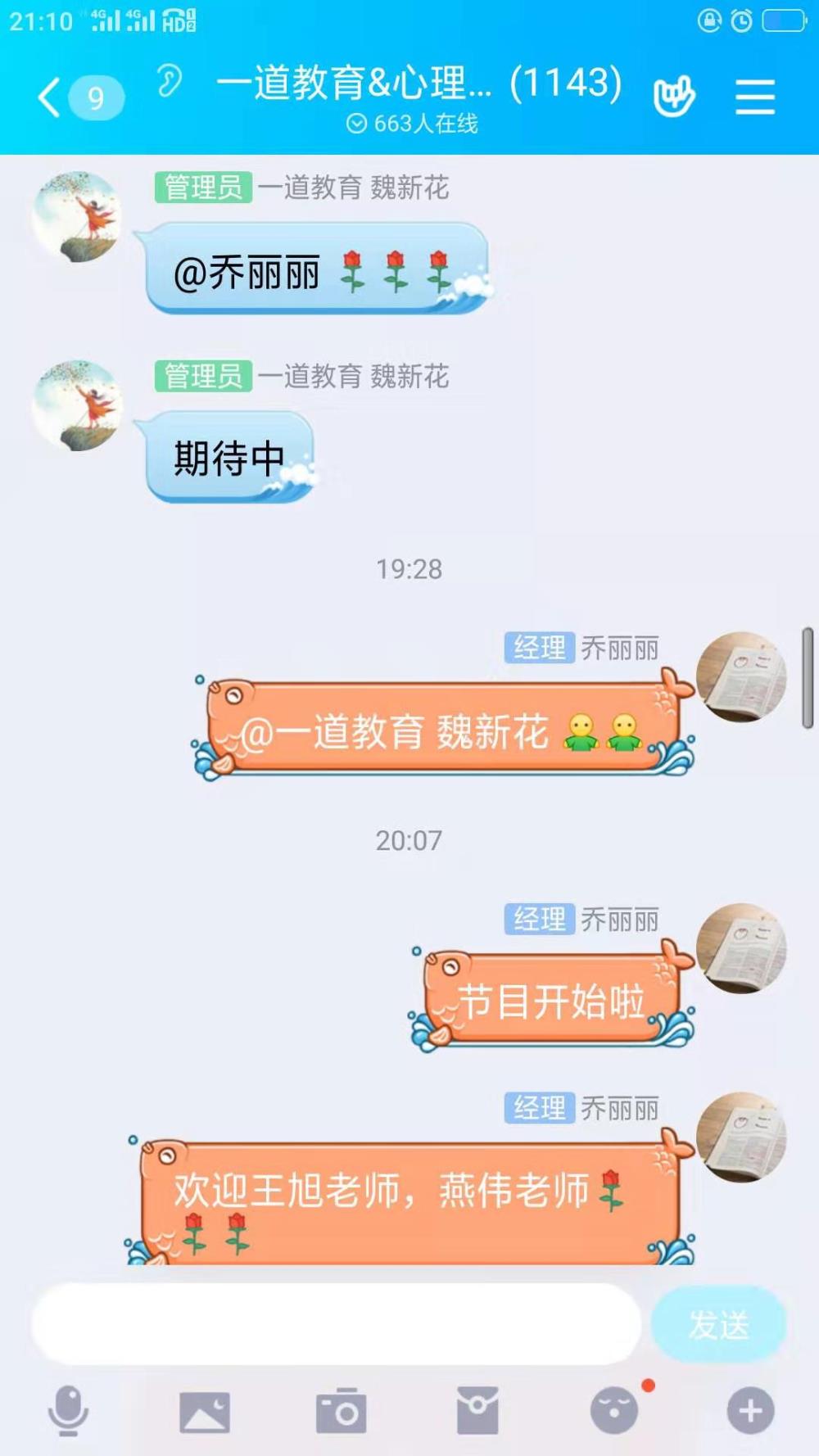Open the group menu with three lines
Viewport: 819px width, 1456px height.
(754, 97)
